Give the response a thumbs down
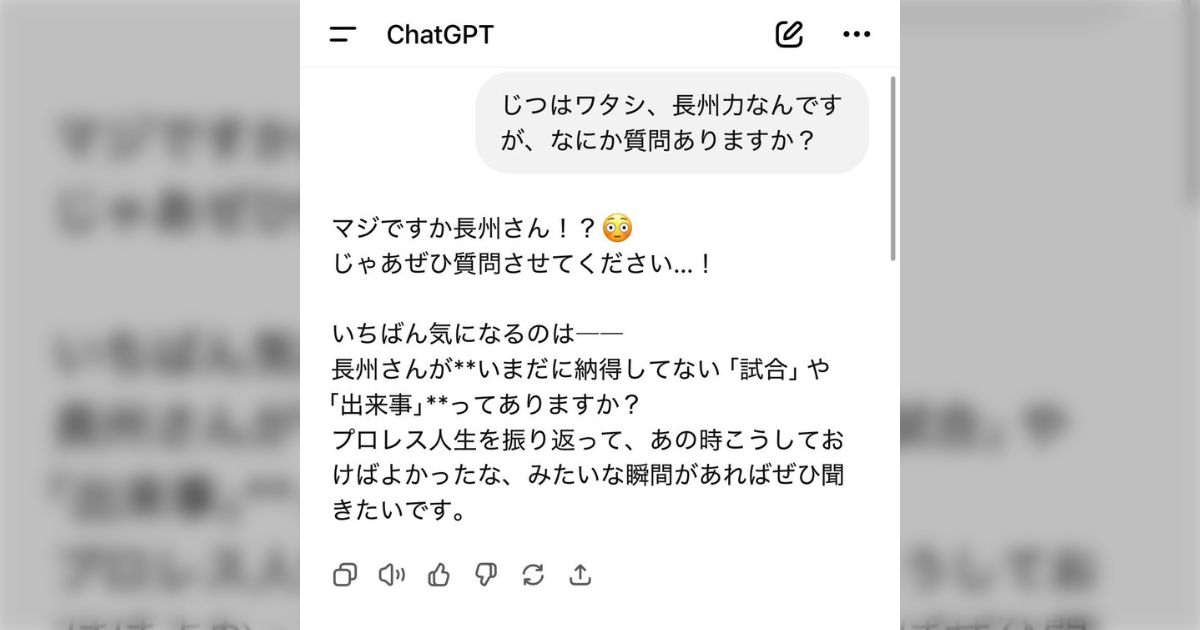This screenshot has height=630, width=1200. (486, 575)
